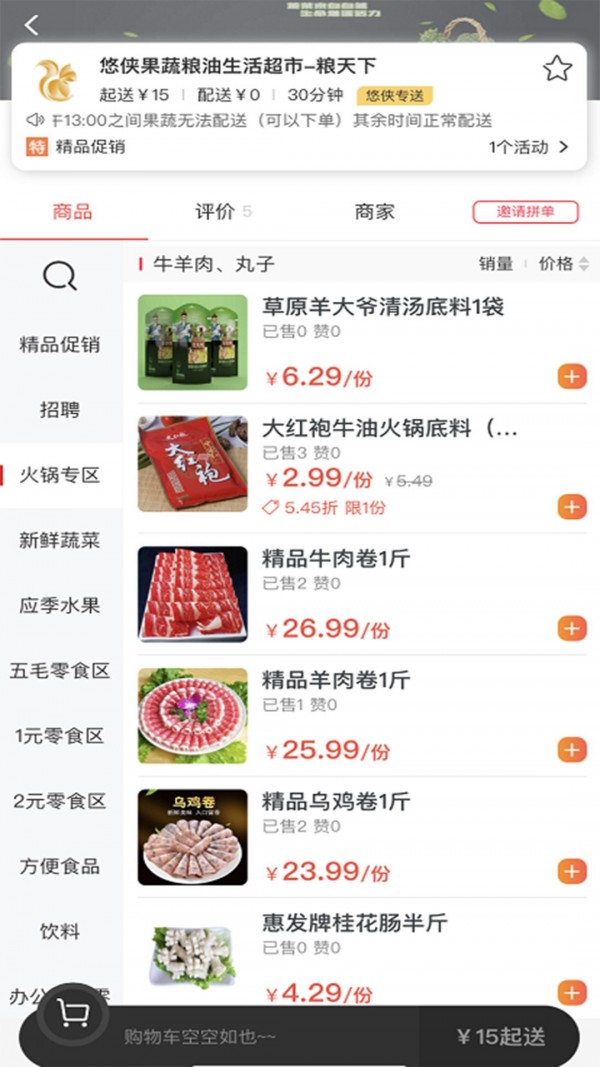Add 精品乌鸡卷1斤 to the cart
This screenshot has width=600, height=1067.
point(572,871)
